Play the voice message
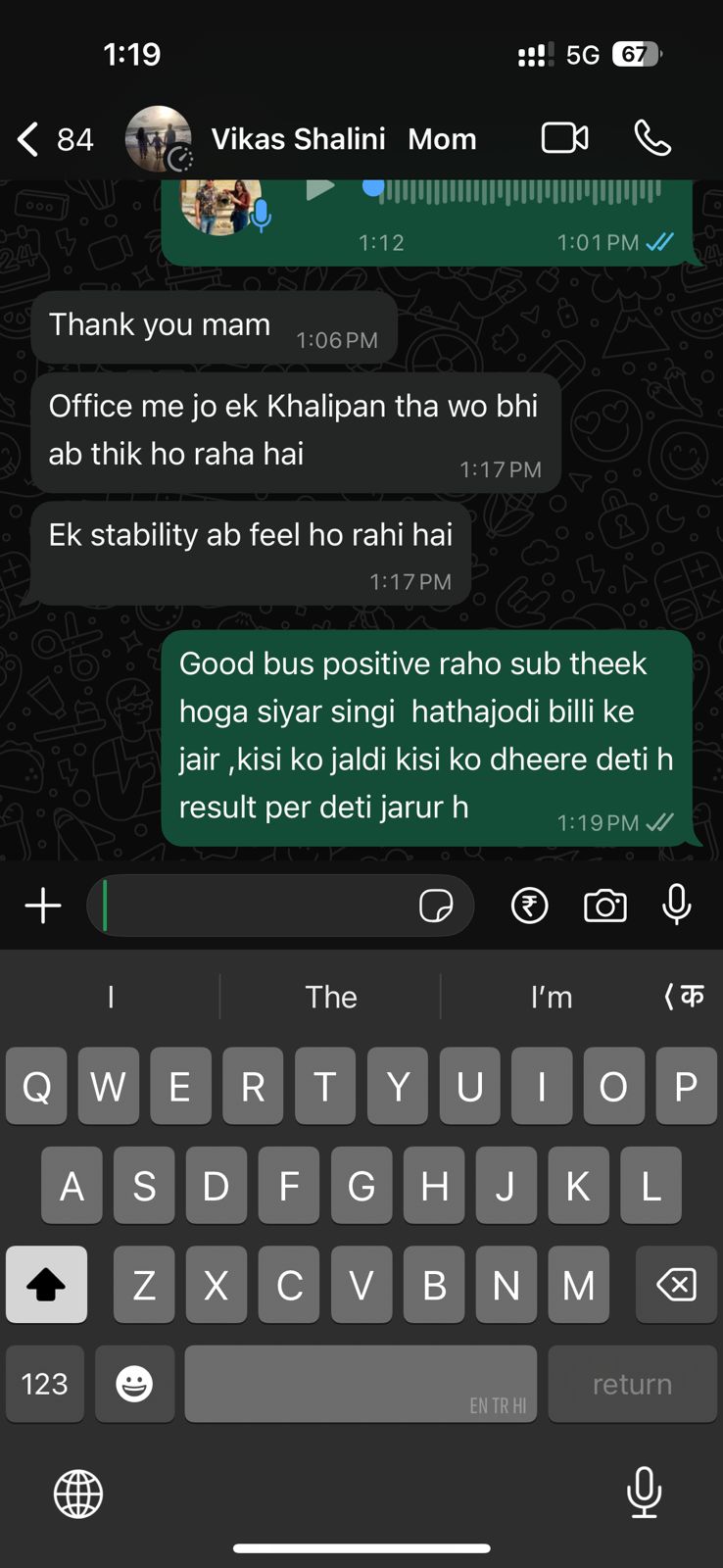Screen dimensions: 723x1568 [x=319, y=189]
